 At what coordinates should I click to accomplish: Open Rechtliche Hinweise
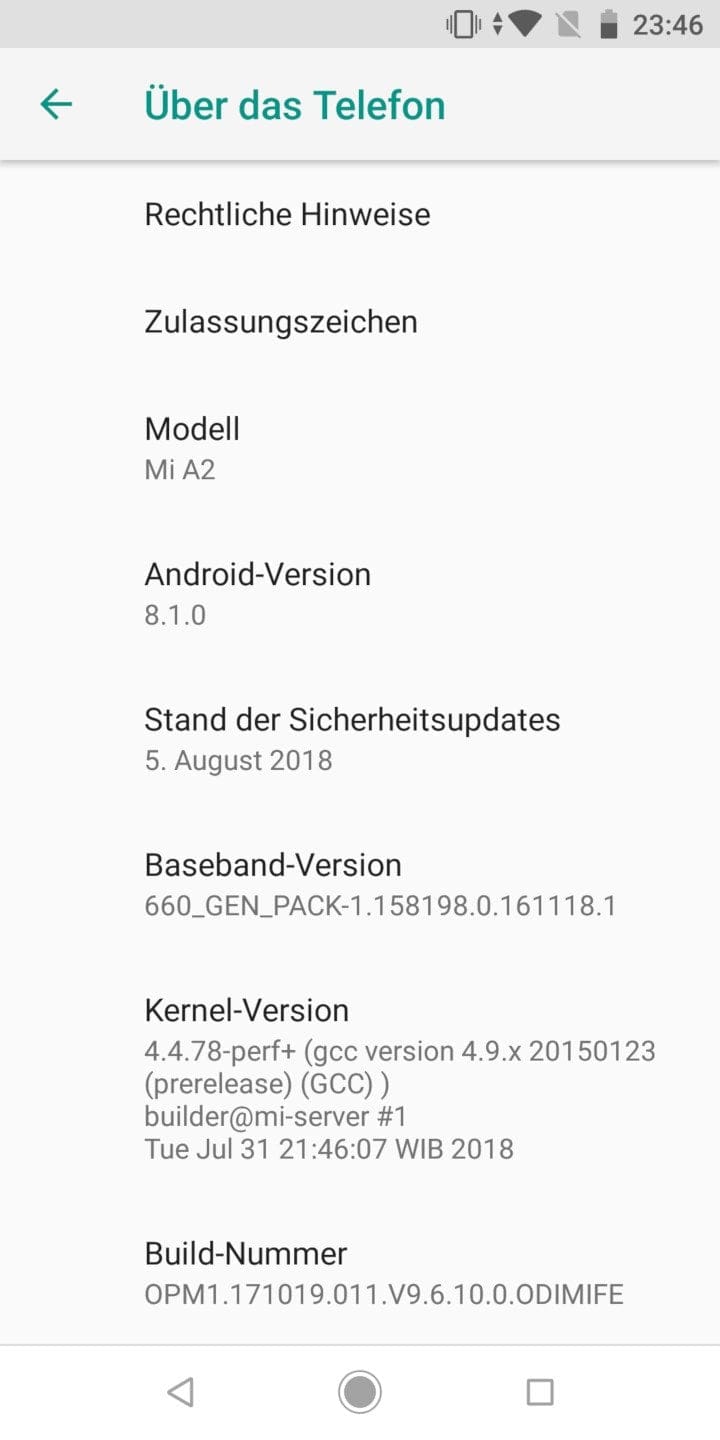360,214
